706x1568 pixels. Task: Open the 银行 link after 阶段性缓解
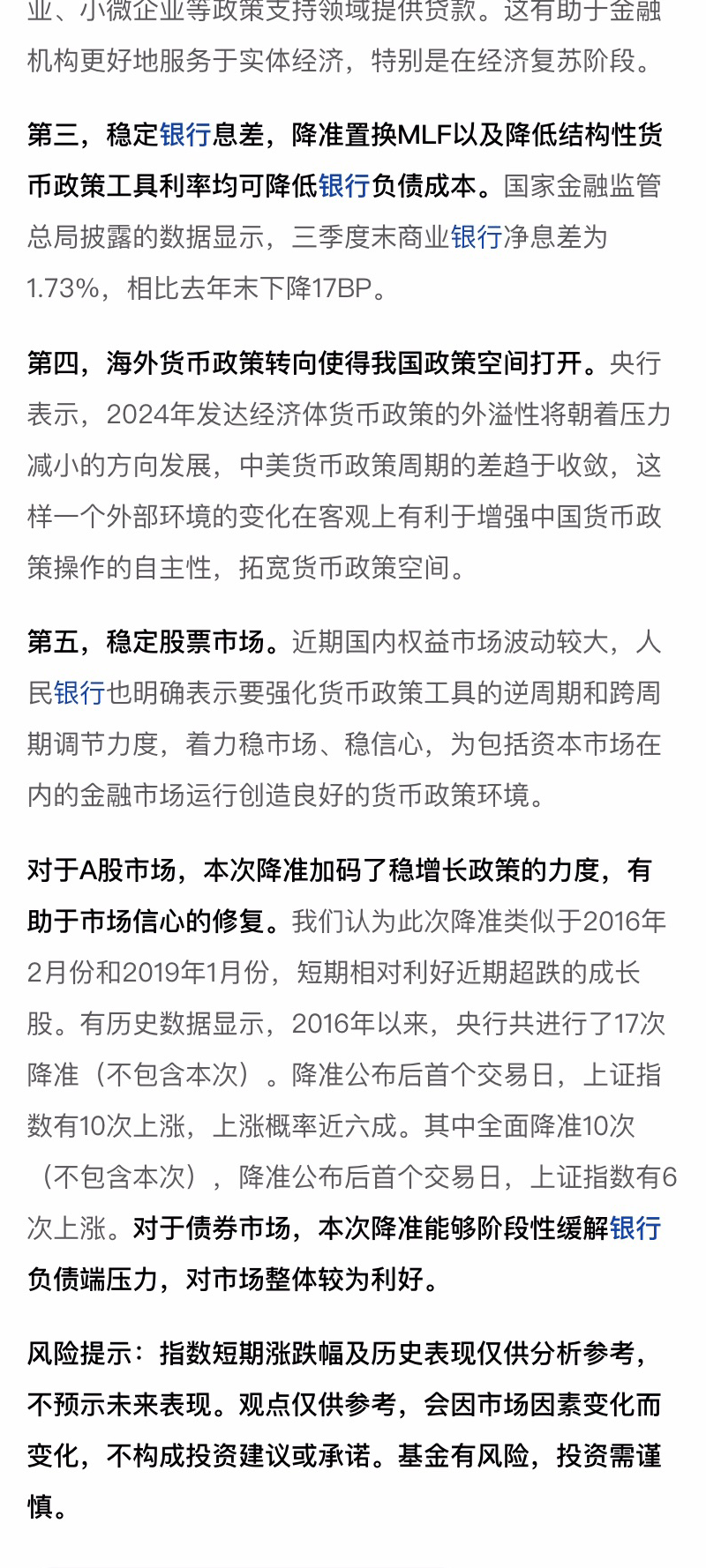[x=635, y=1228]
